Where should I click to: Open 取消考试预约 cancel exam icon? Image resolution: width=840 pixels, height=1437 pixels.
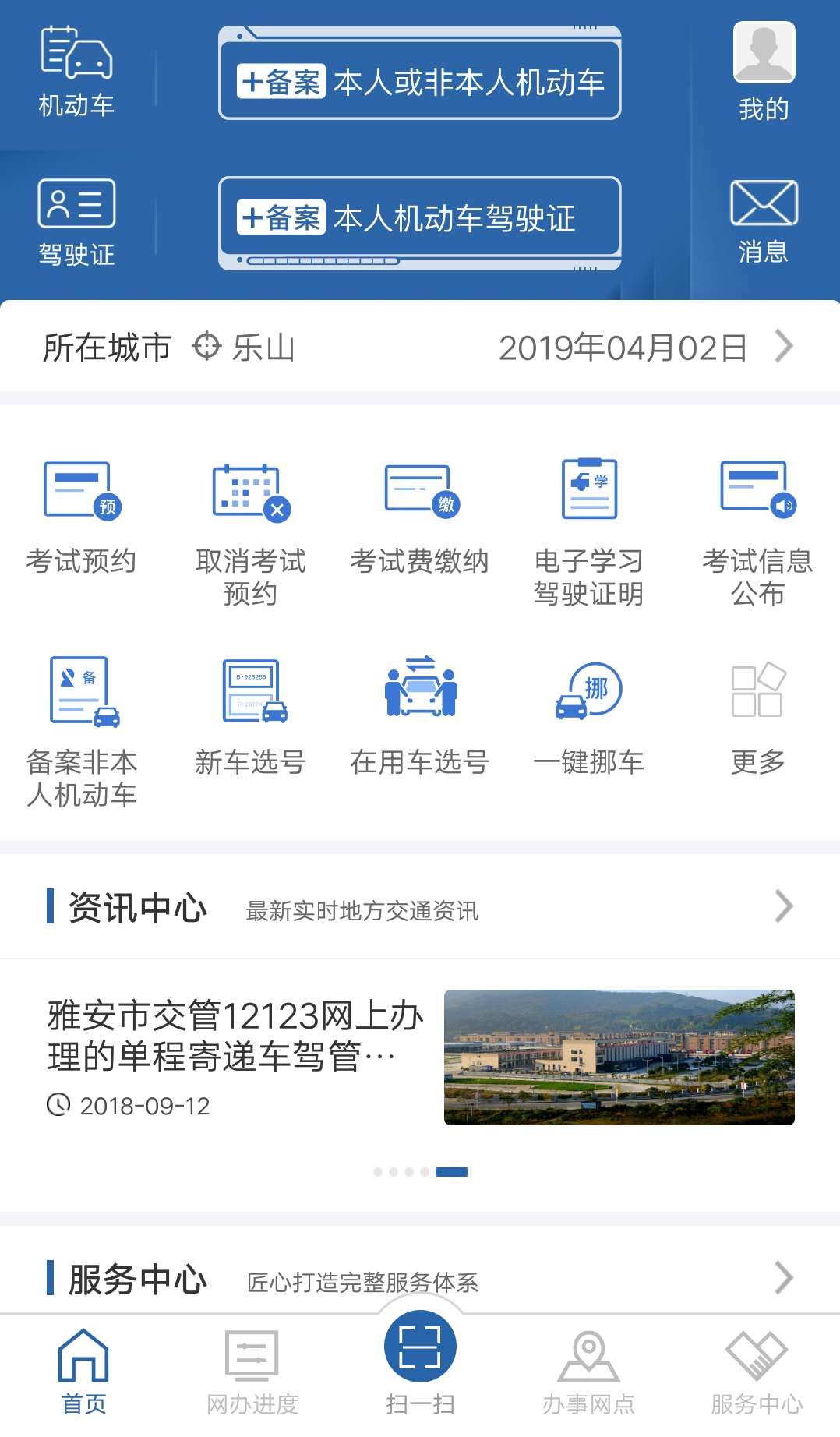point(251,514)
